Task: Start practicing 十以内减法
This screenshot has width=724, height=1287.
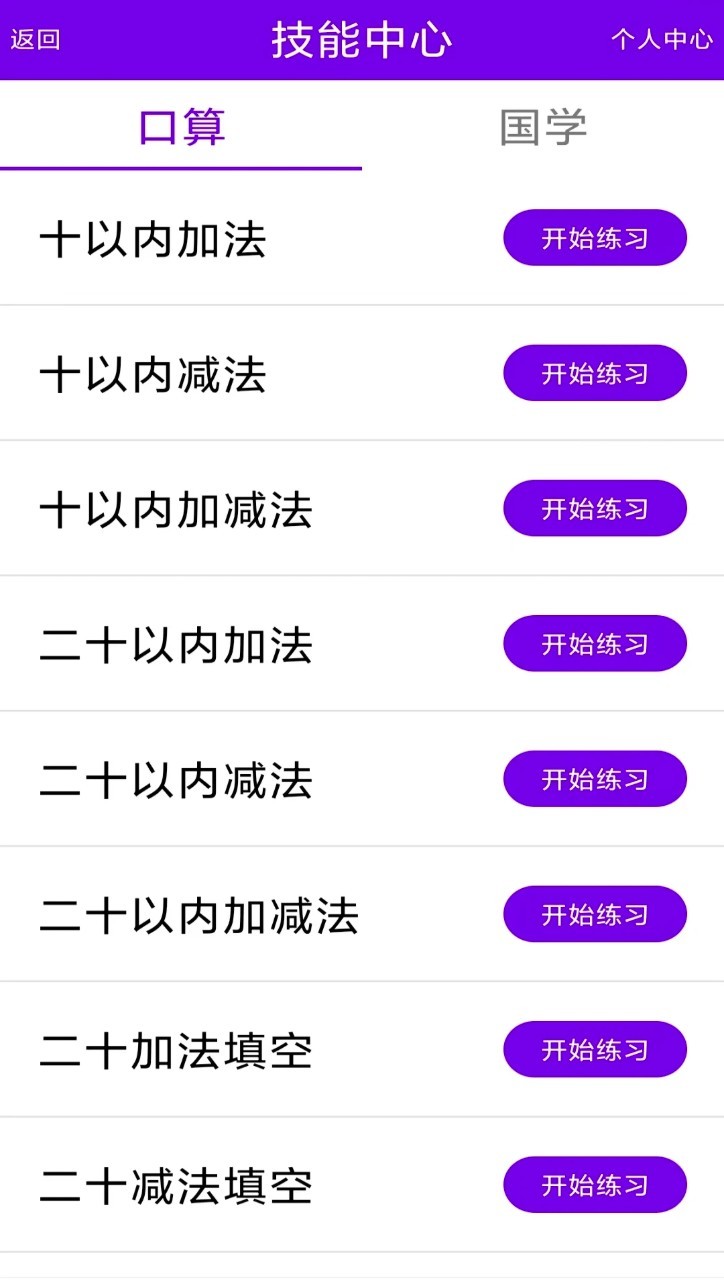Action: [594, 372]
